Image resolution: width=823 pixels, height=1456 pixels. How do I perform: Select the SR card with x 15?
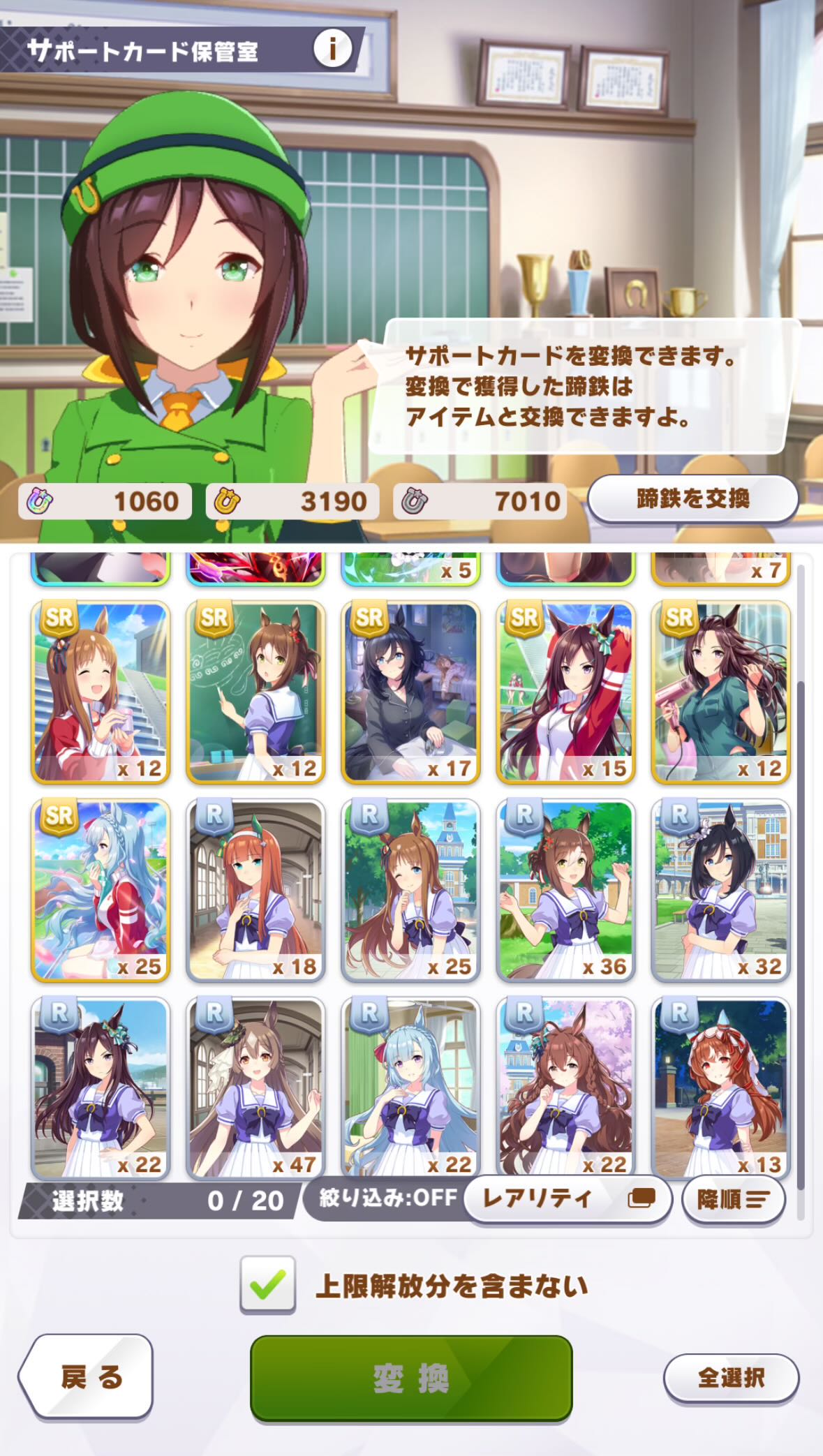565,692
